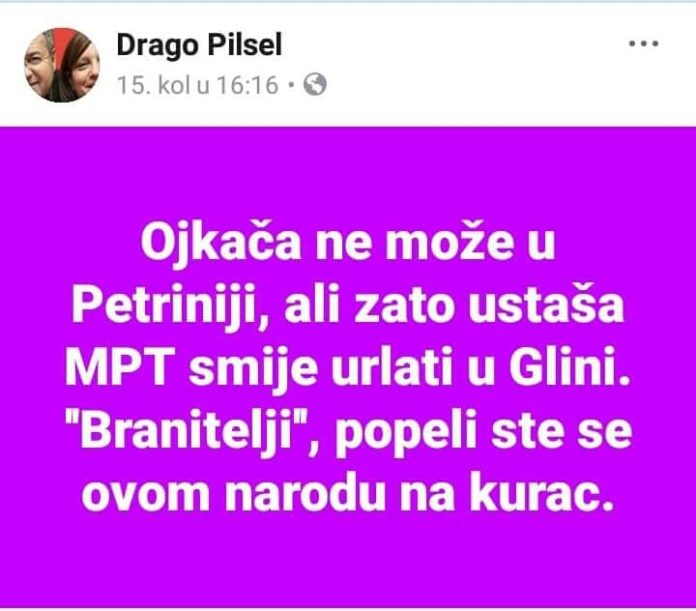The height and width of the screenshot is (611, 696).
Task: Open the post's three-dot options menu
Action: click(x=643, y=45)
